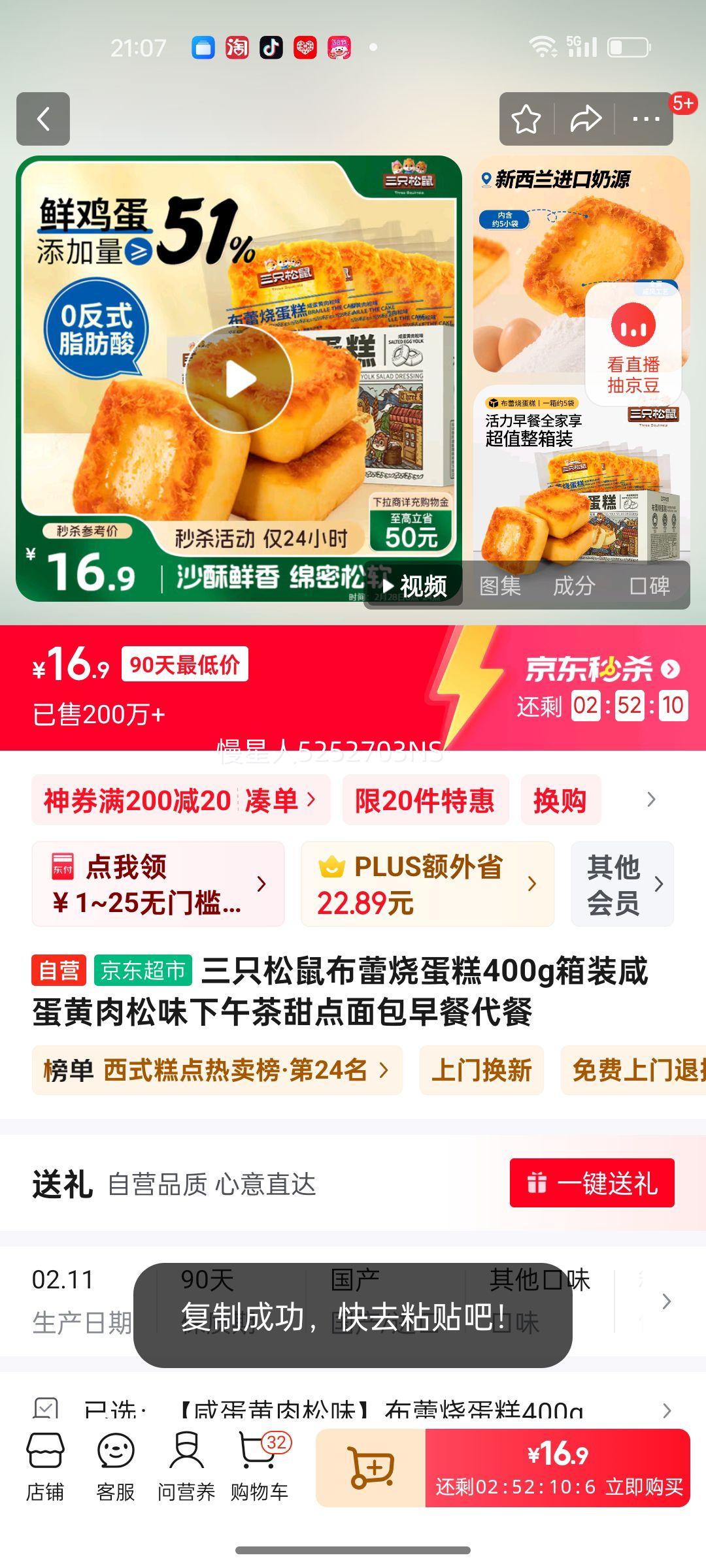Tap the back arrow at top left

43,119
